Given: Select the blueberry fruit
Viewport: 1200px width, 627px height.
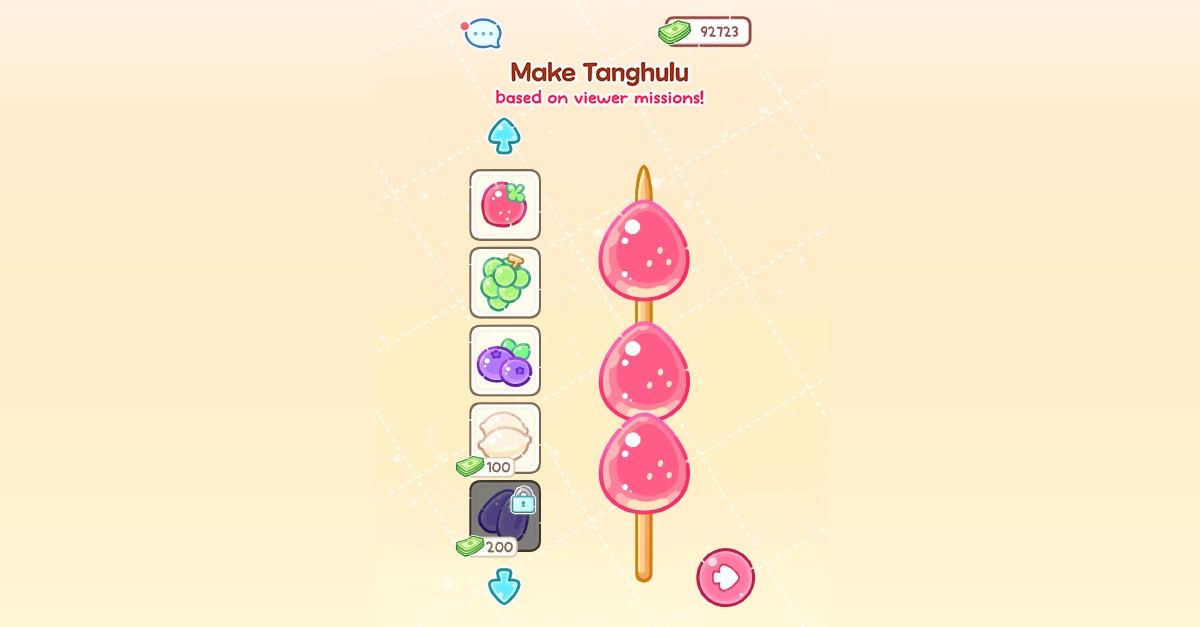Looking at the screenshot, I should tap(505, 361).
